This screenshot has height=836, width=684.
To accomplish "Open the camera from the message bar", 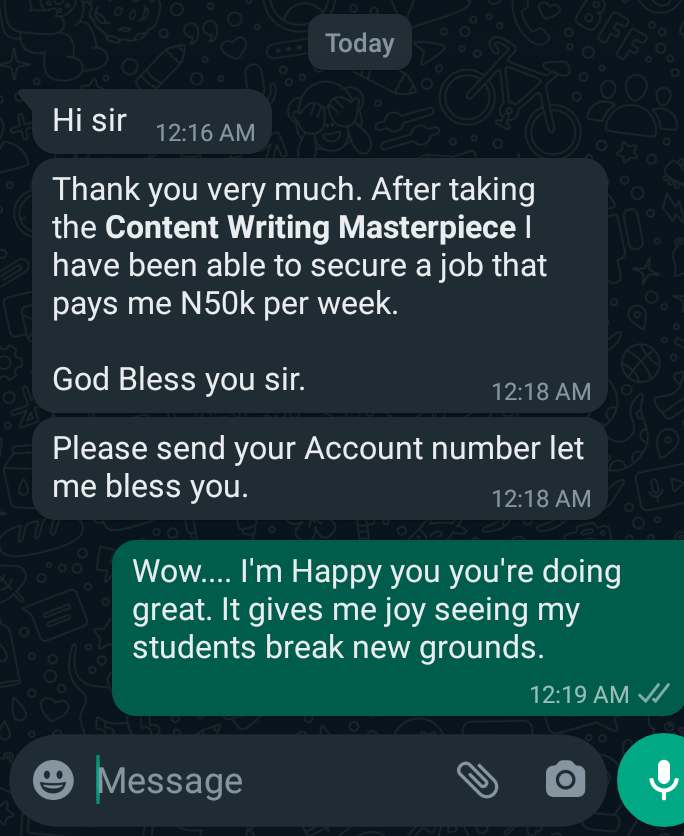I will coord(565,779).
